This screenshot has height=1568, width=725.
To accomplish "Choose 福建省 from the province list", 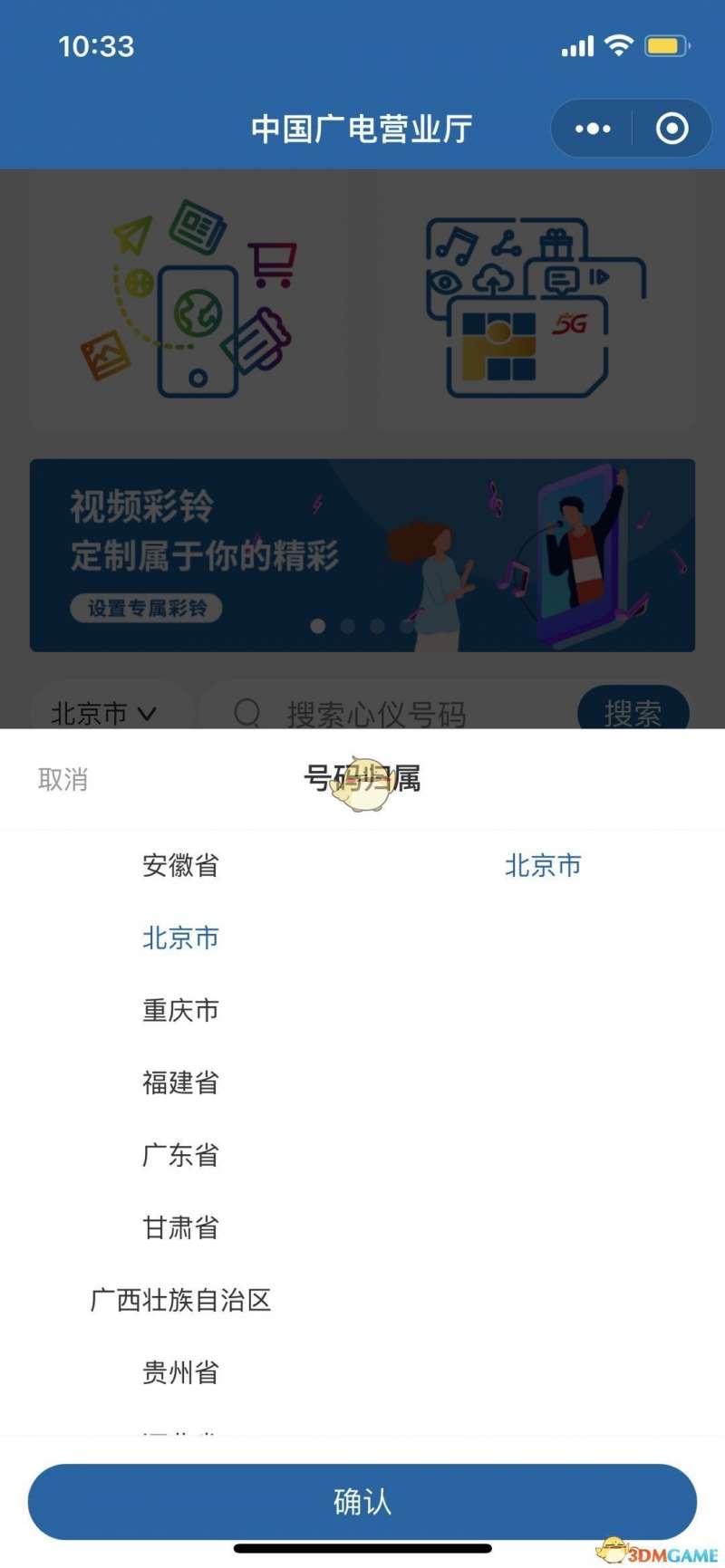I will coord(180,1082).
